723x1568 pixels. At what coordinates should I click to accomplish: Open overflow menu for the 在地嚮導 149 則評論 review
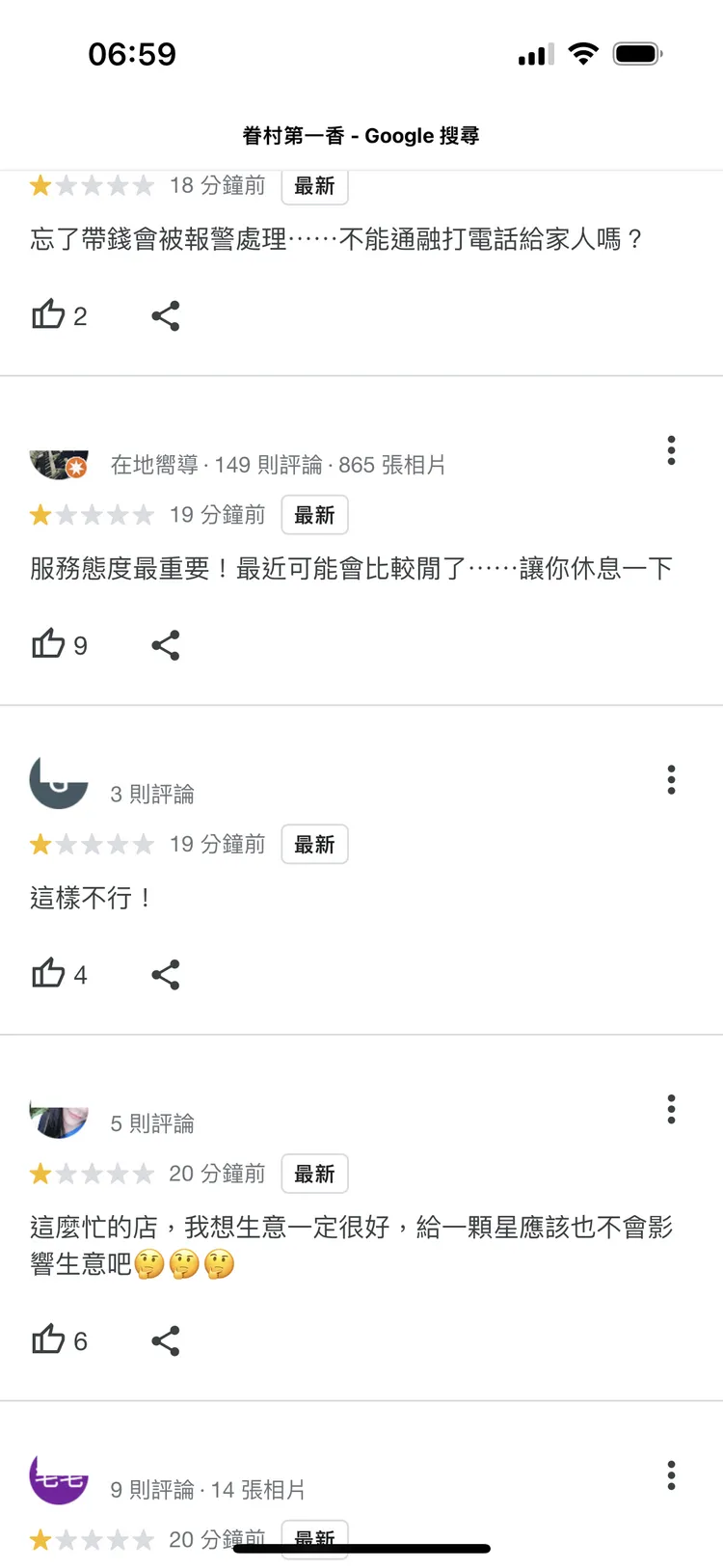point(671,450)
